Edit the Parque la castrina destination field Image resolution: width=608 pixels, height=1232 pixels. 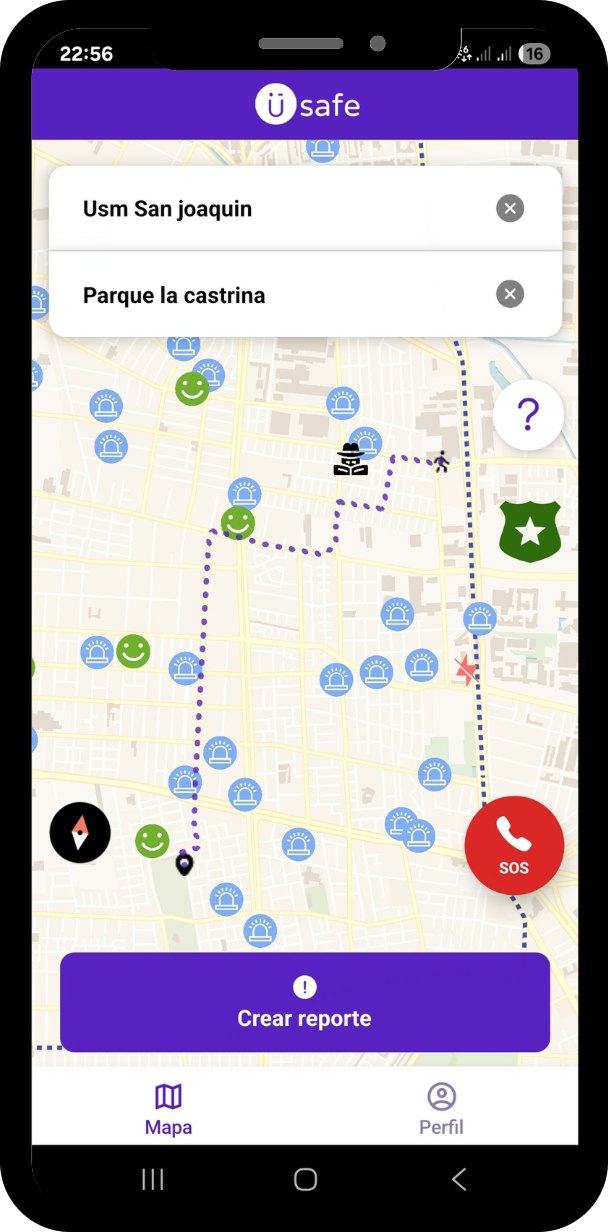[270, 295]
